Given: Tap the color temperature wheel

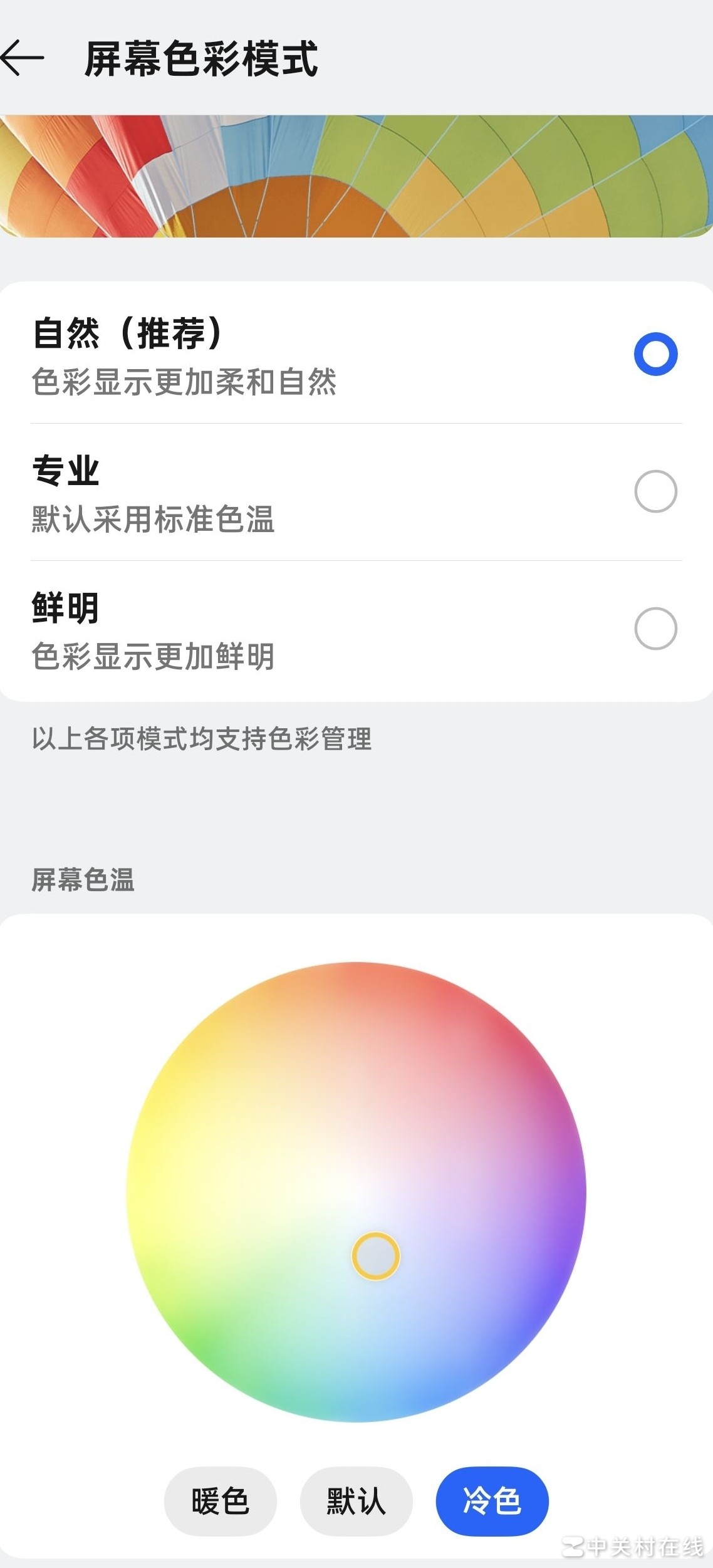Looking at the screenshot, I should (356, 1192).
